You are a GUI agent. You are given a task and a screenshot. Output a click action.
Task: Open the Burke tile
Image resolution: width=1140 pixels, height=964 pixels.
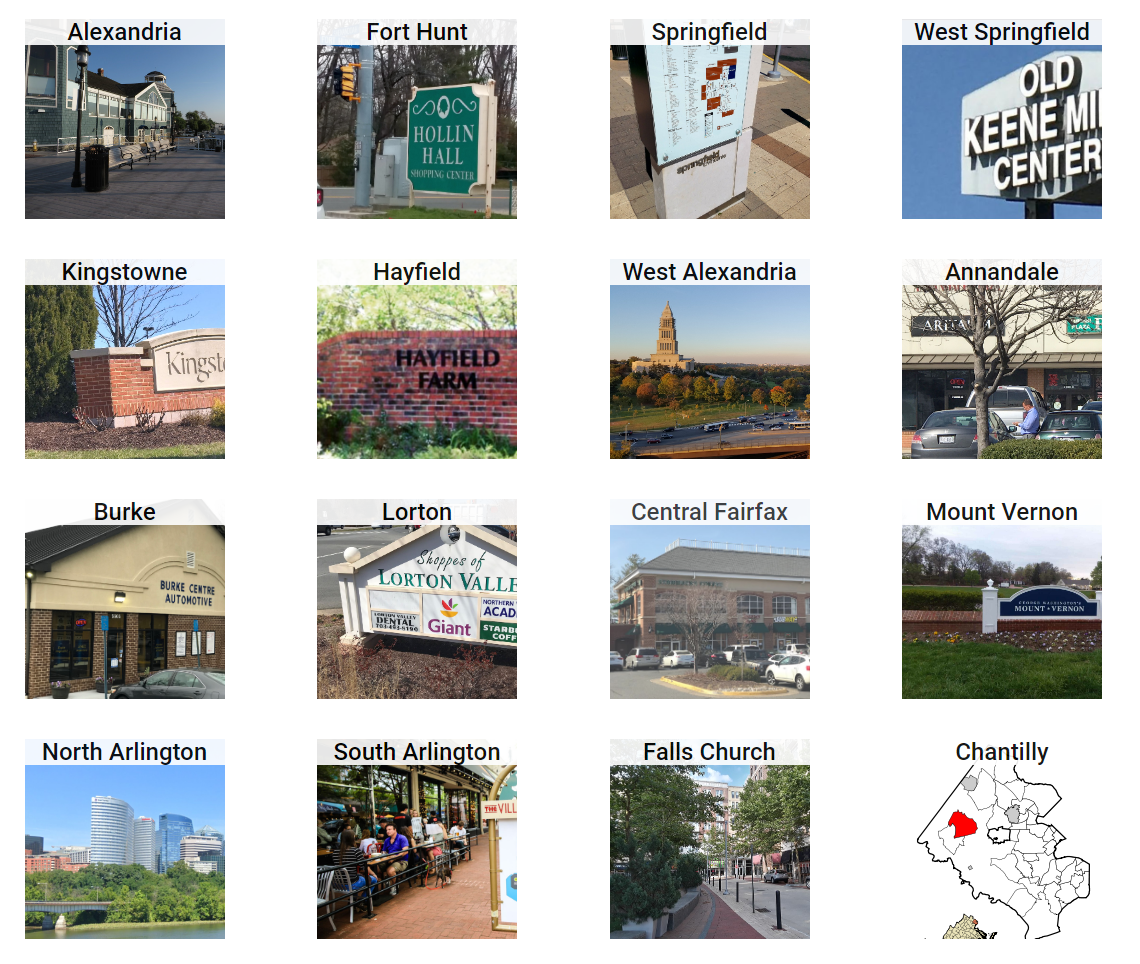[125, 600]
